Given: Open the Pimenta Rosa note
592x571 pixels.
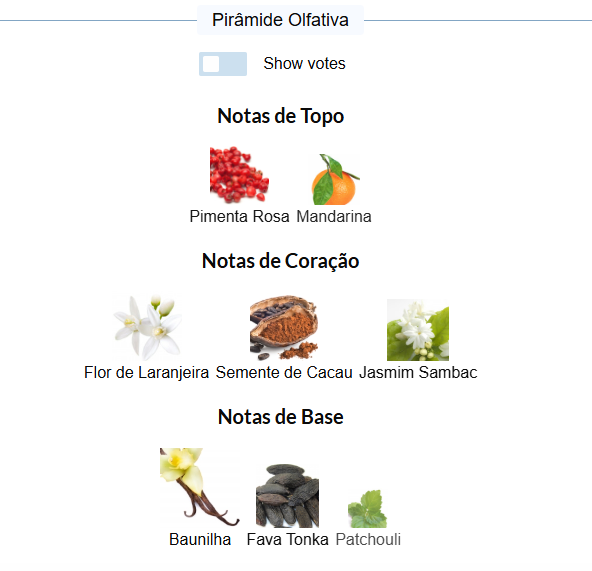Looking at the screenshot, I should (x=239, y=185).
